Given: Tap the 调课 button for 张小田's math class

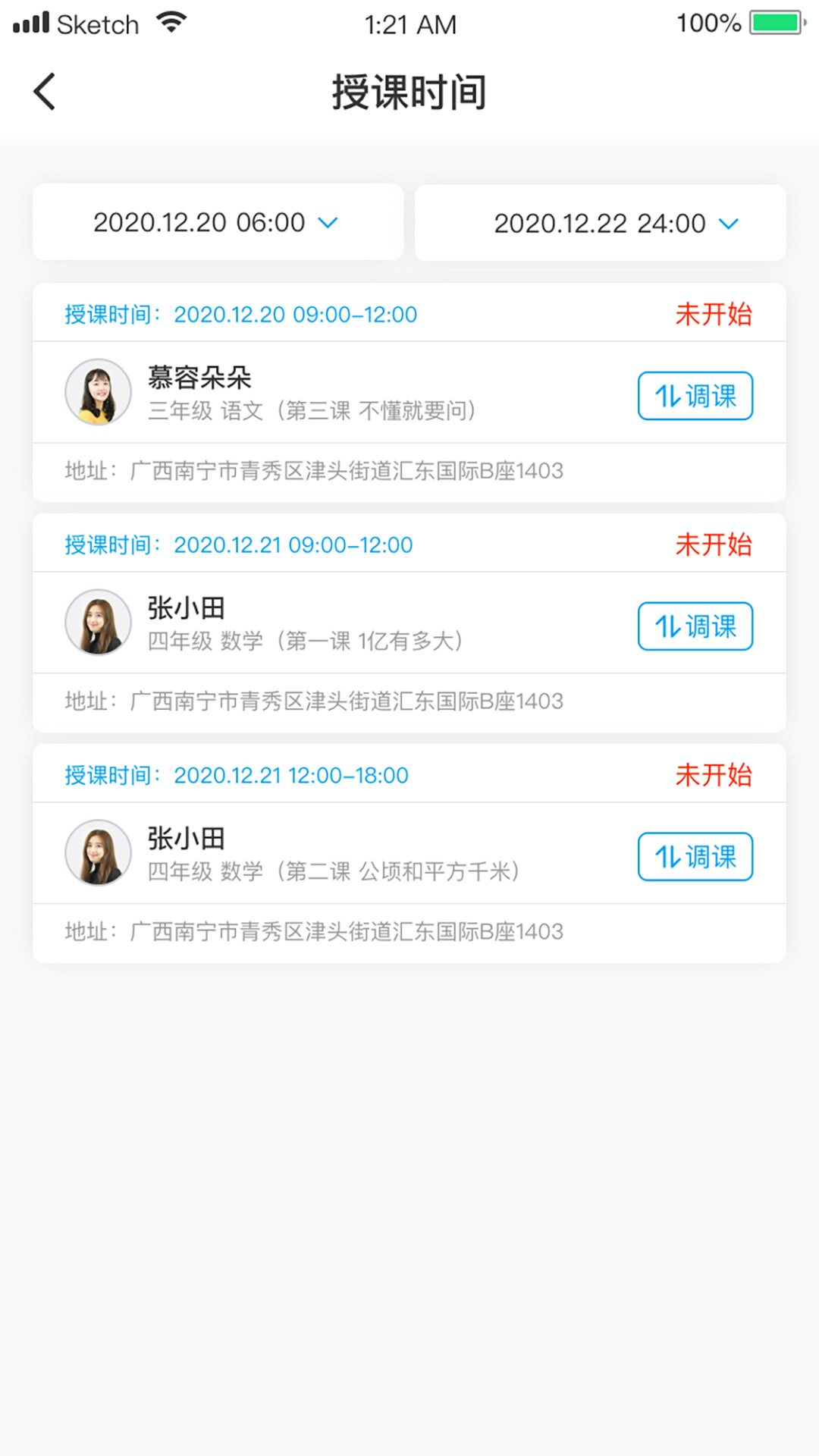Looking at the screenshot, I should pos(695,626).
